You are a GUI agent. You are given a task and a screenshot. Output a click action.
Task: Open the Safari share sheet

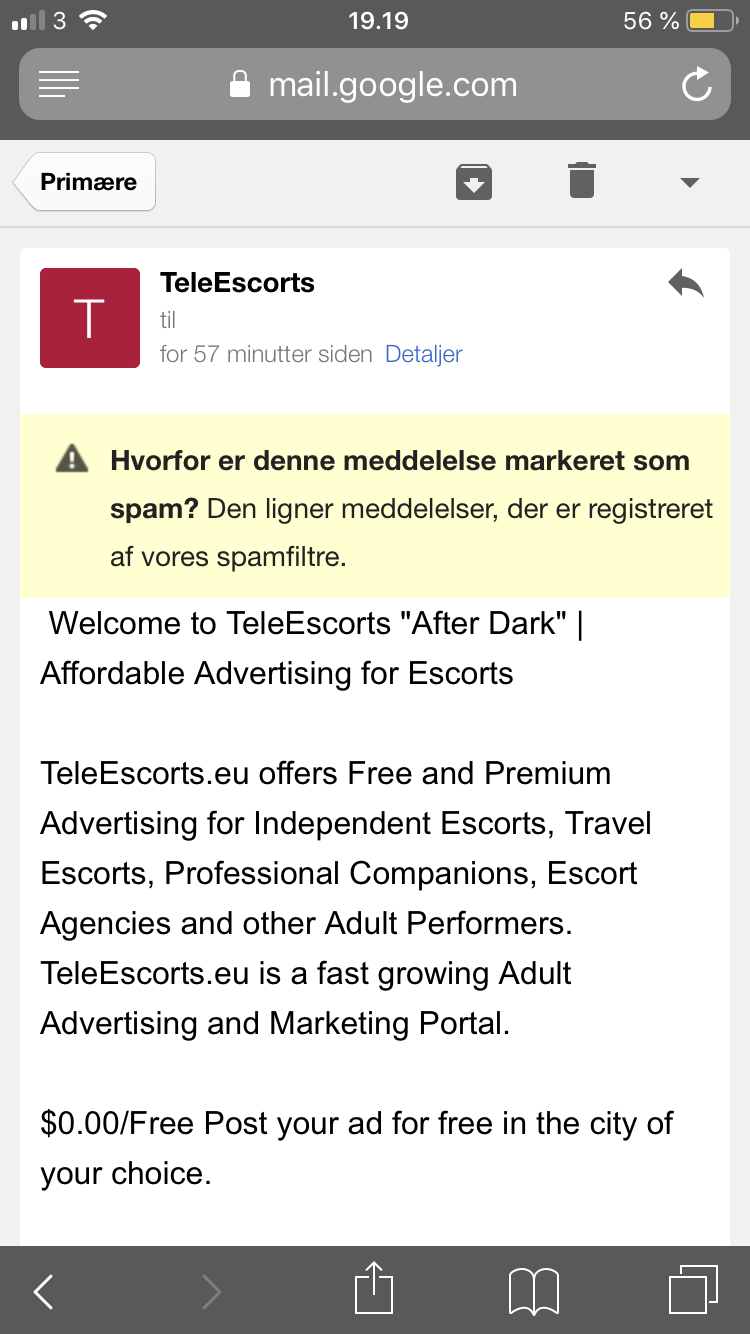tap(374, 1288)
